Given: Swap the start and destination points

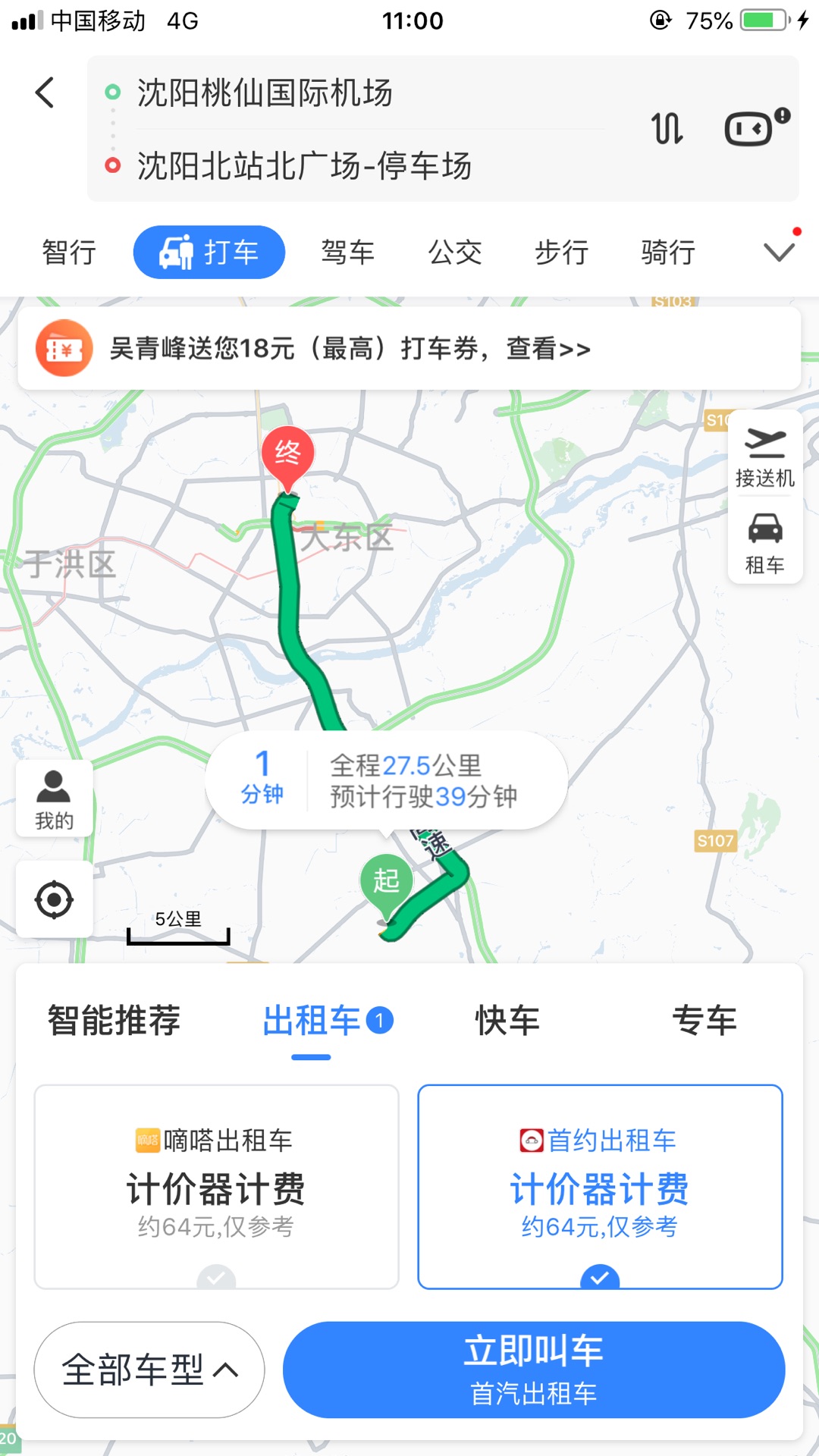Looking at the screenshot, I should (667, 128).
